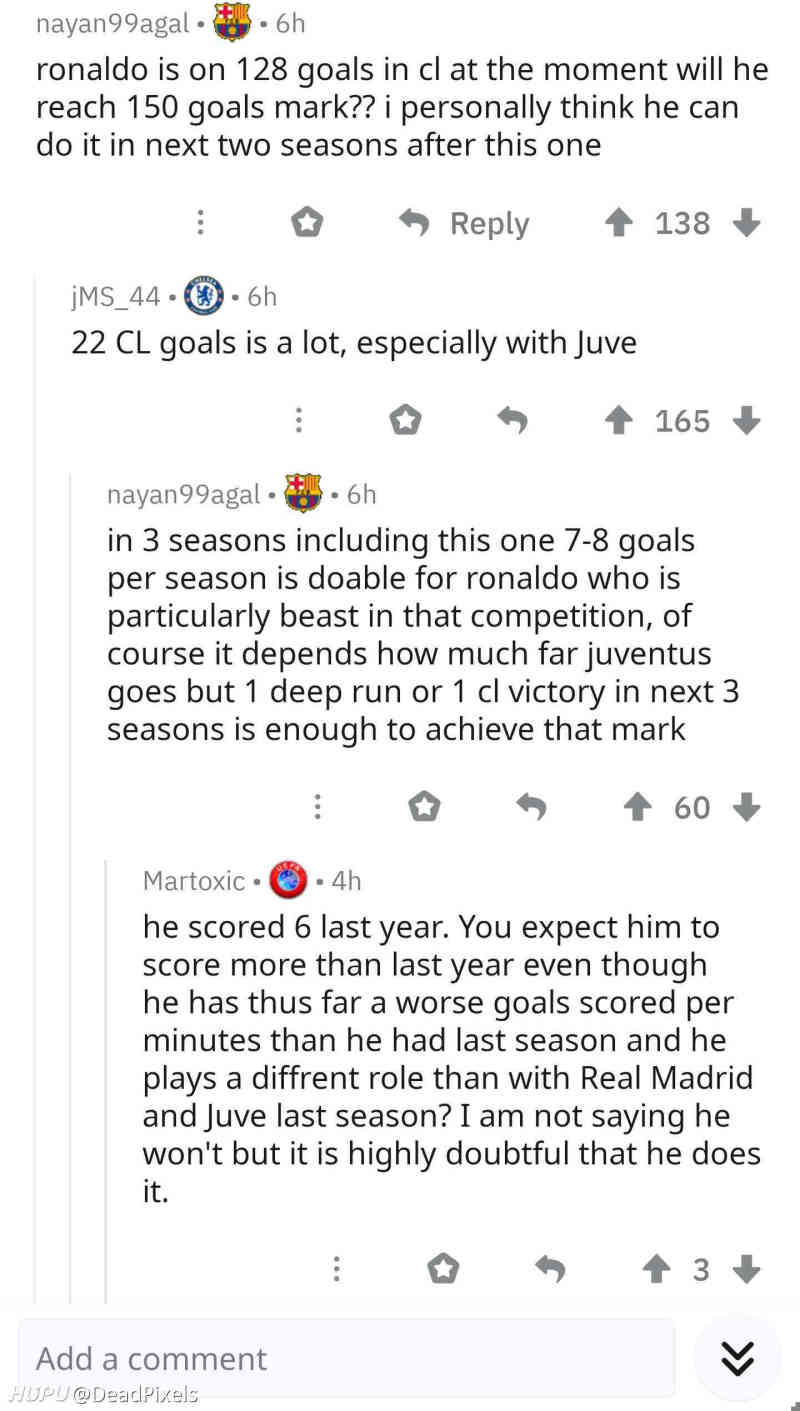Give Martoxic's comment an award
This screenshot has height=1411, width=800.
pyautogui.click(x=442, y=1269)
